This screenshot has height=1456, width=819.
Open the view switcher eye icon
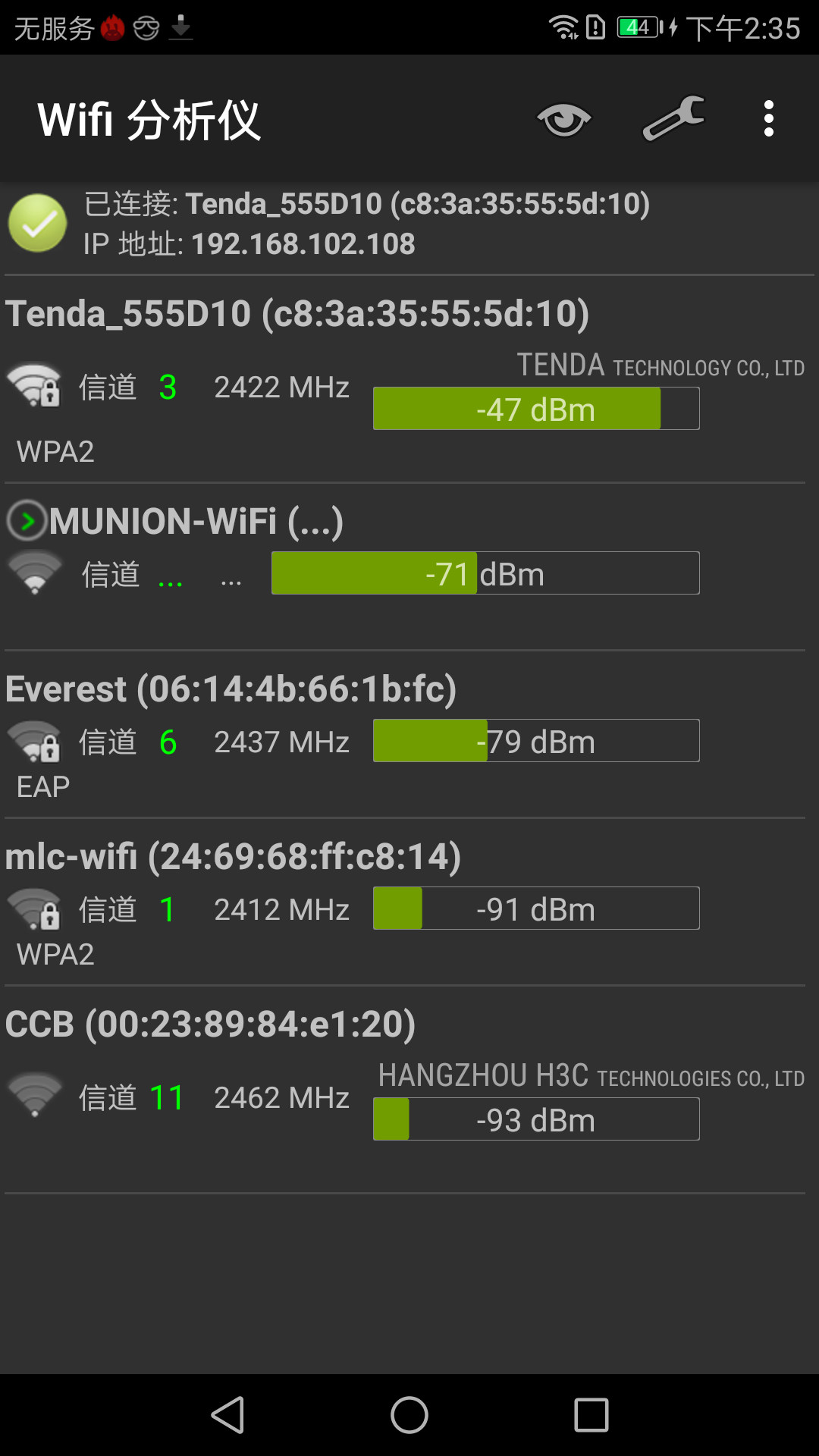[x=563, y=119]
